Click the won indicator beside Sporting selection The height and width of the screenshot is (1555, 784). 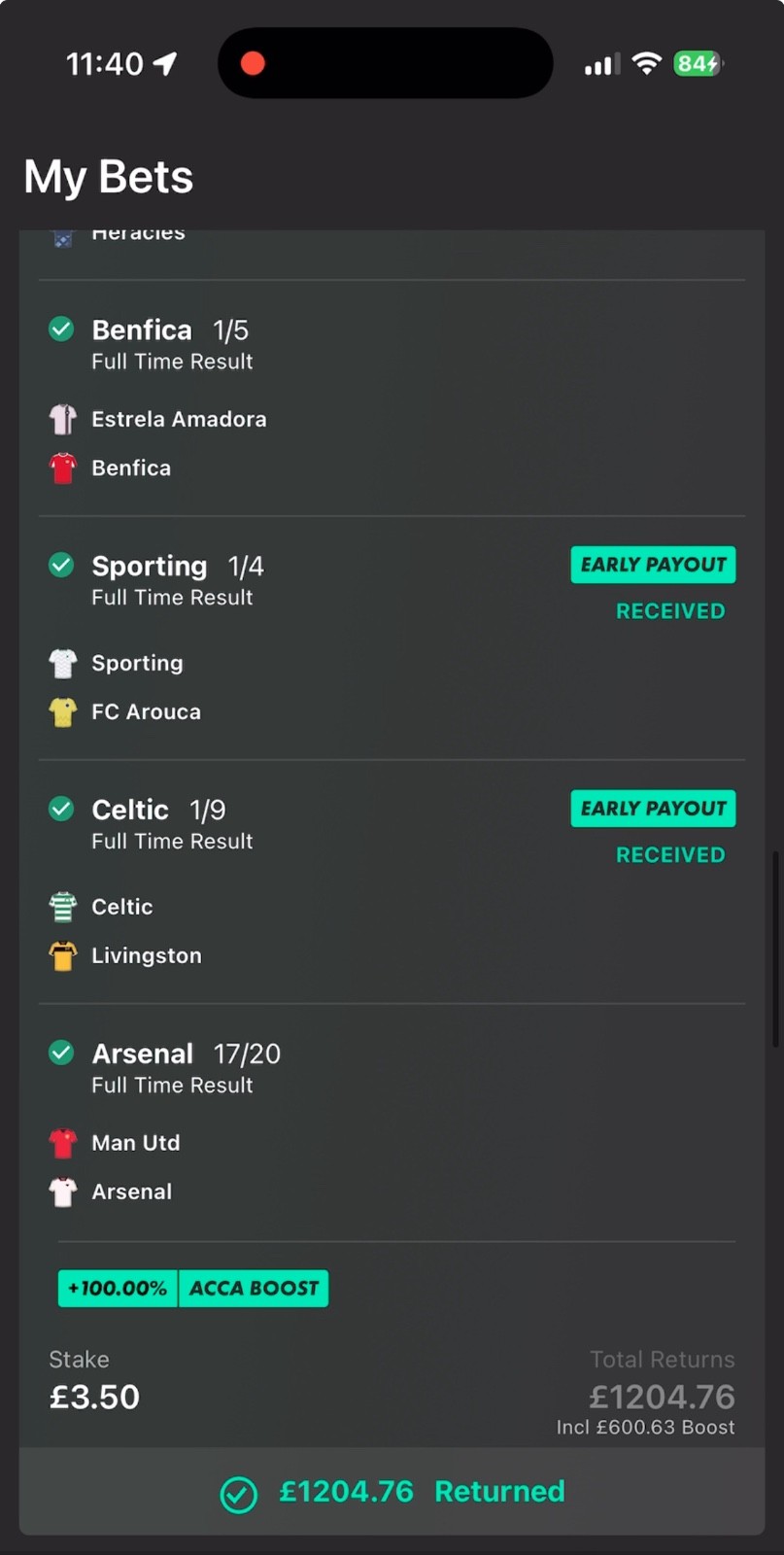point(60,565)
